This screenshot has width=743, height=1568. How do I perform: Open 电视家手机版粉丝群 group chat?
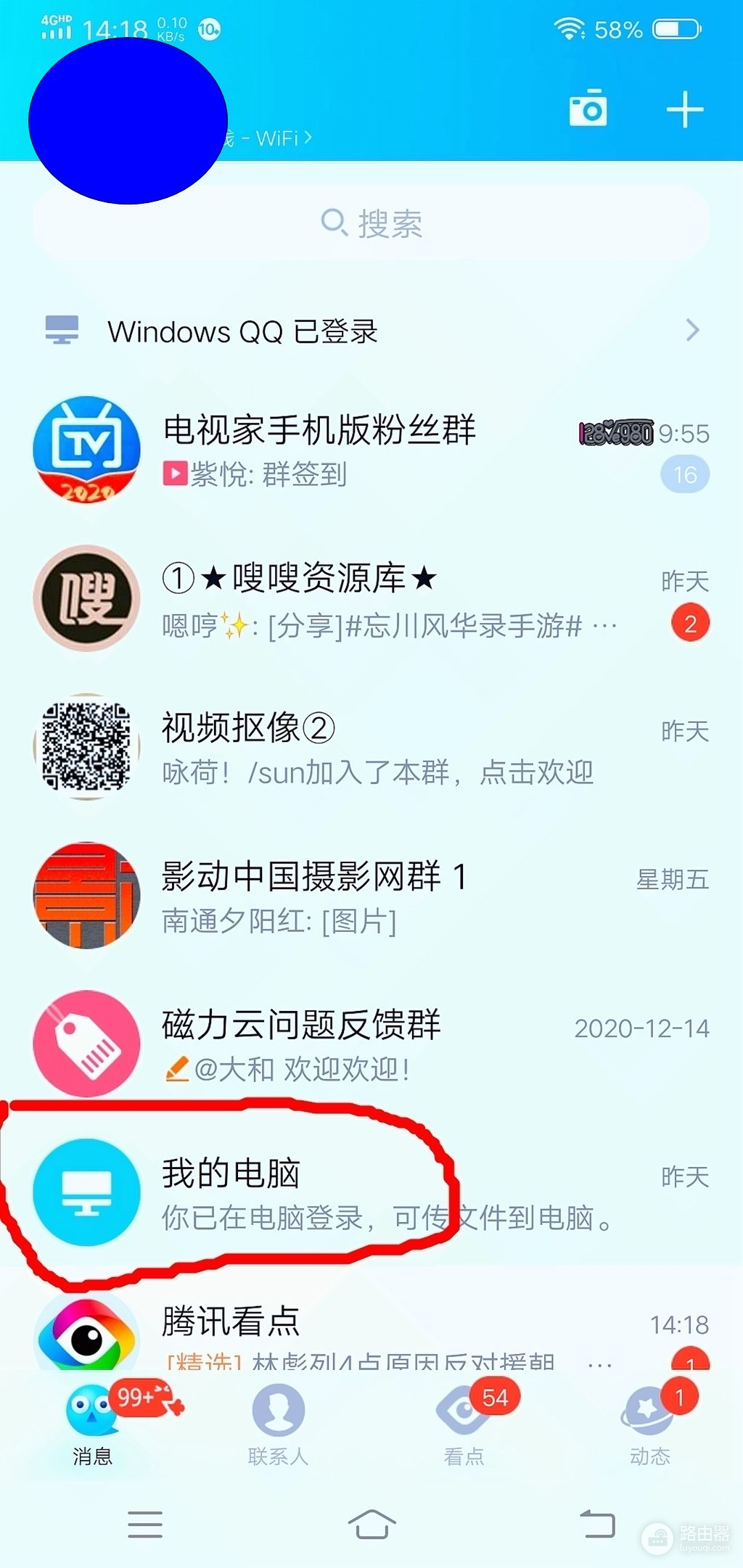point(371,451)
